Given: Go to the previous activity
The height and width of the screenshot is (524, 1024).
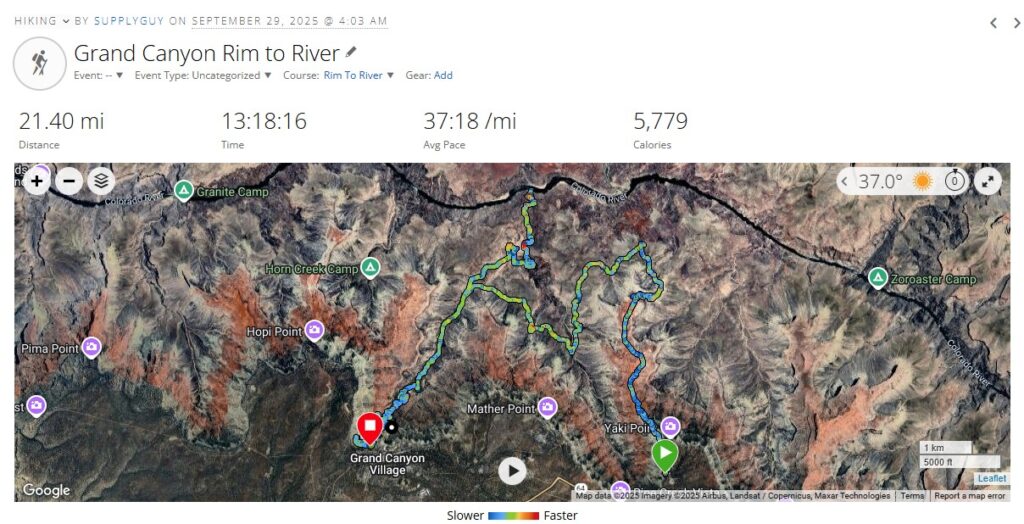Looking at the screenshot, I should tap(993, 23).
